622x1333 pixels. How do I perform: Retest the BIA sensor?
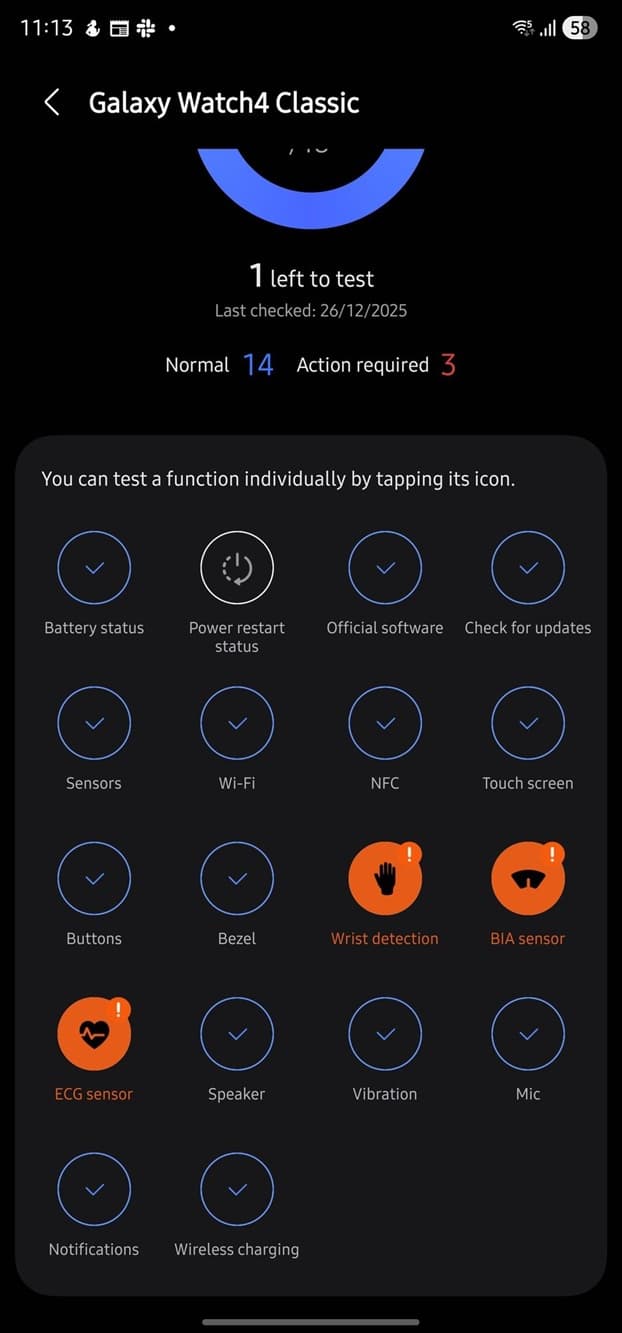point(528,879)
